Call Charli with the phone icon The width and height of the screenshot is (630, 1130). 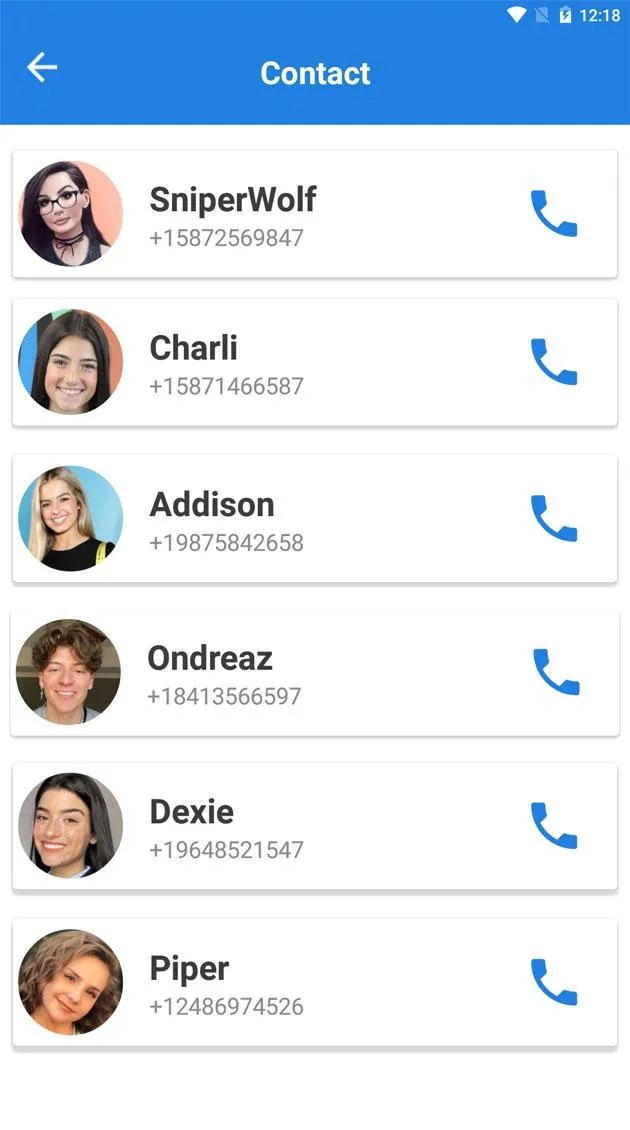(x=554, y=362)
